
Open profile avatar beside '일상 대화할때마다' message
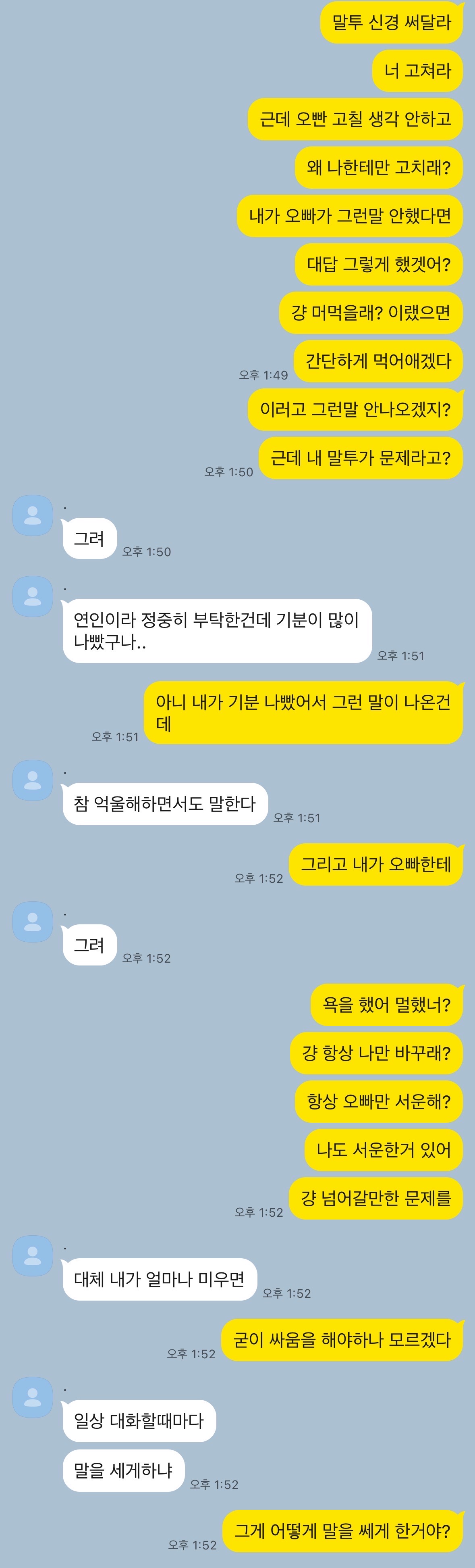(33, 1397)
